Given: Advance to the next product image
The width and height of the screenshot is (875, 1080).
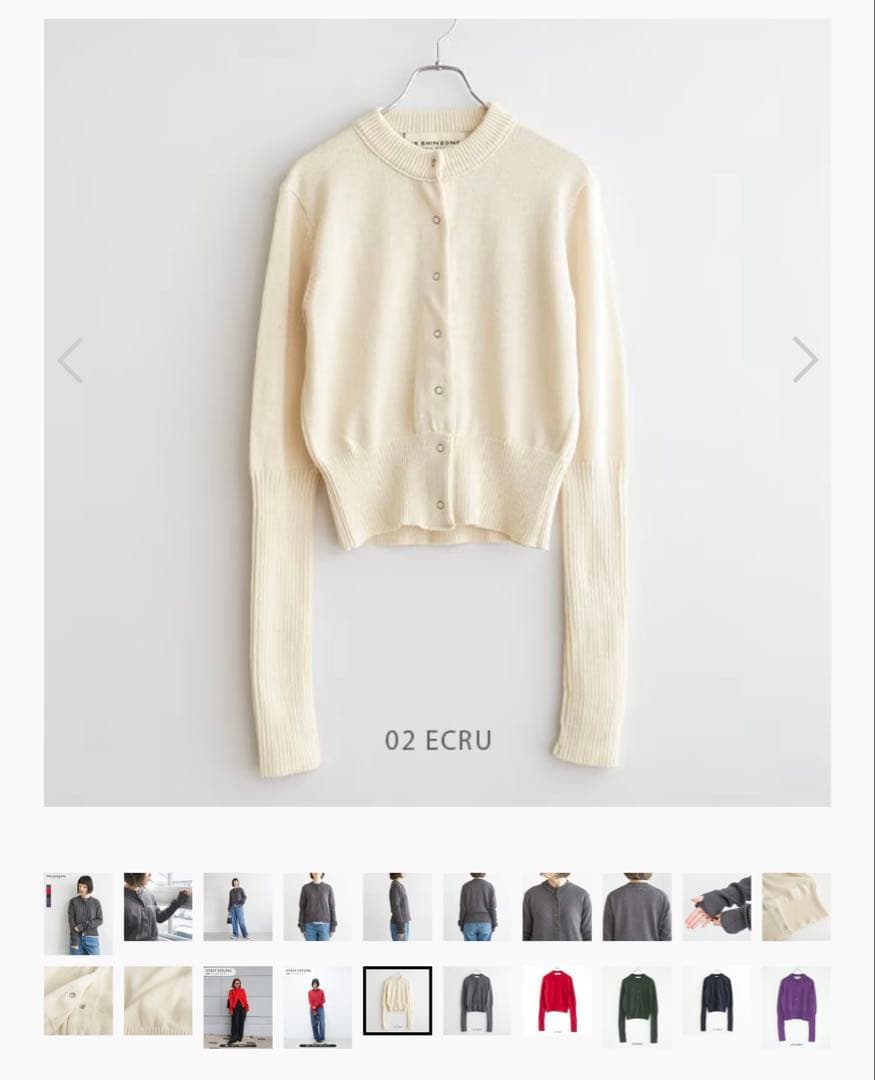Looking at the screenshot, I should point(805,360).
